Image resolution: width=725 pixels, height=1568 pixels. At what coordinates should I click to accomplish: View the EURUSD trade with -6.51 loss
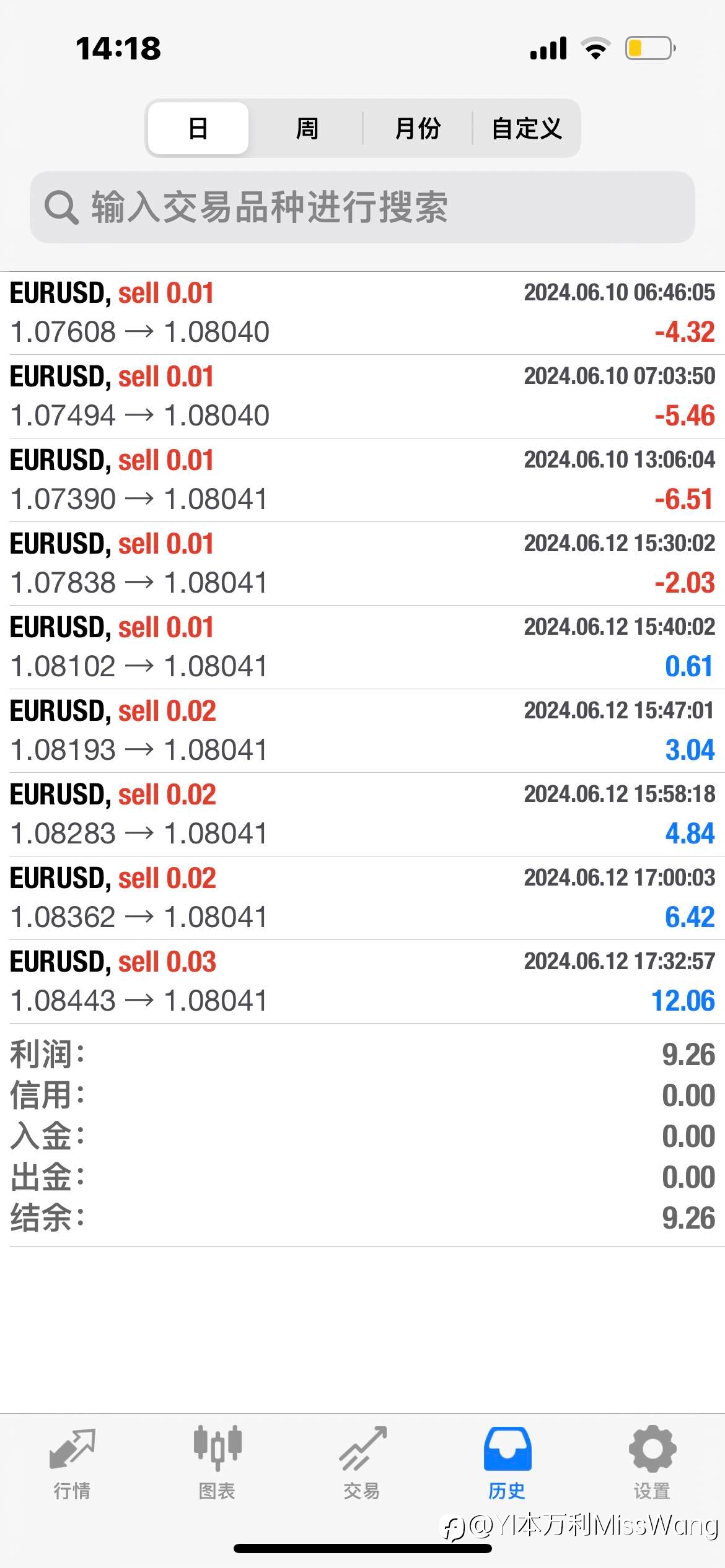pos(362,480)
